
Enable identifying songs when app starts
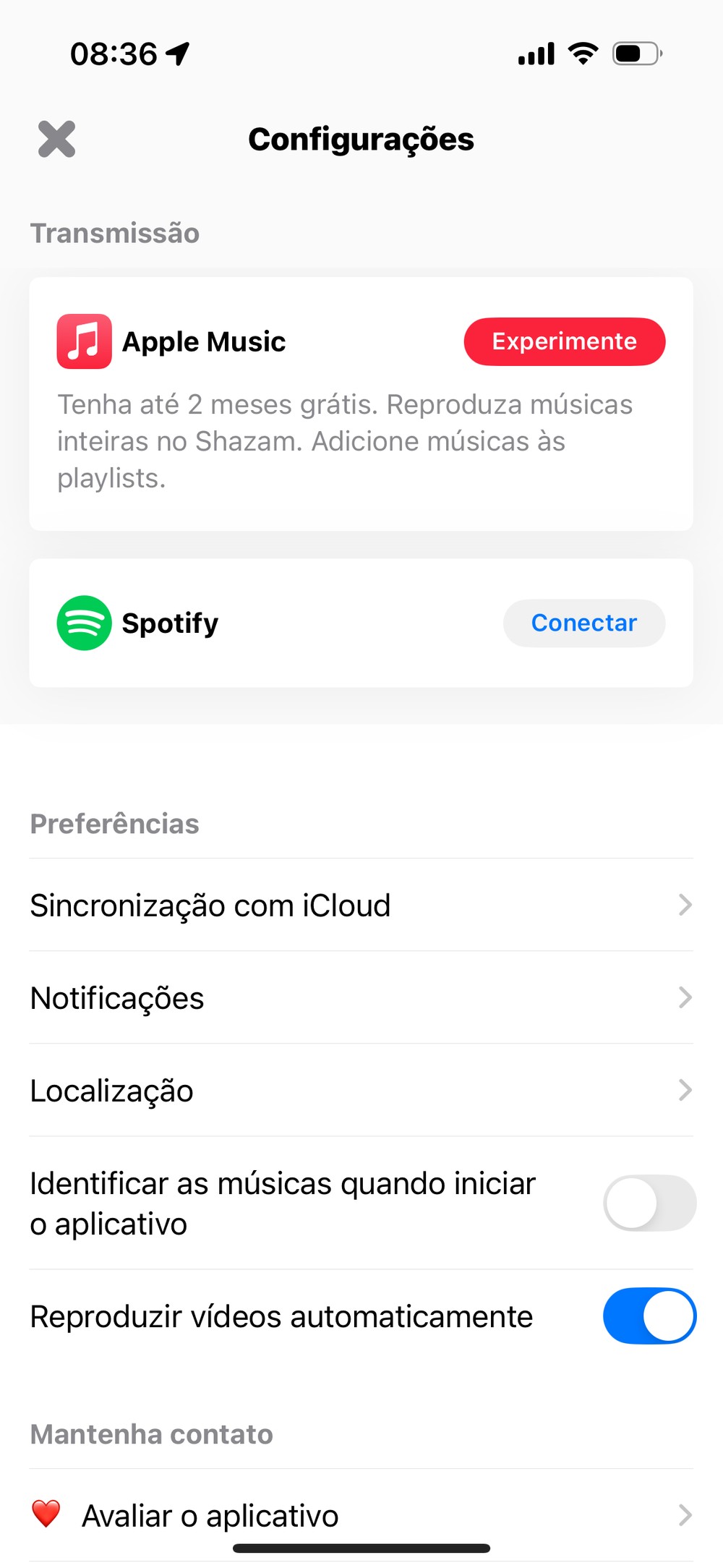point(649,1203)
